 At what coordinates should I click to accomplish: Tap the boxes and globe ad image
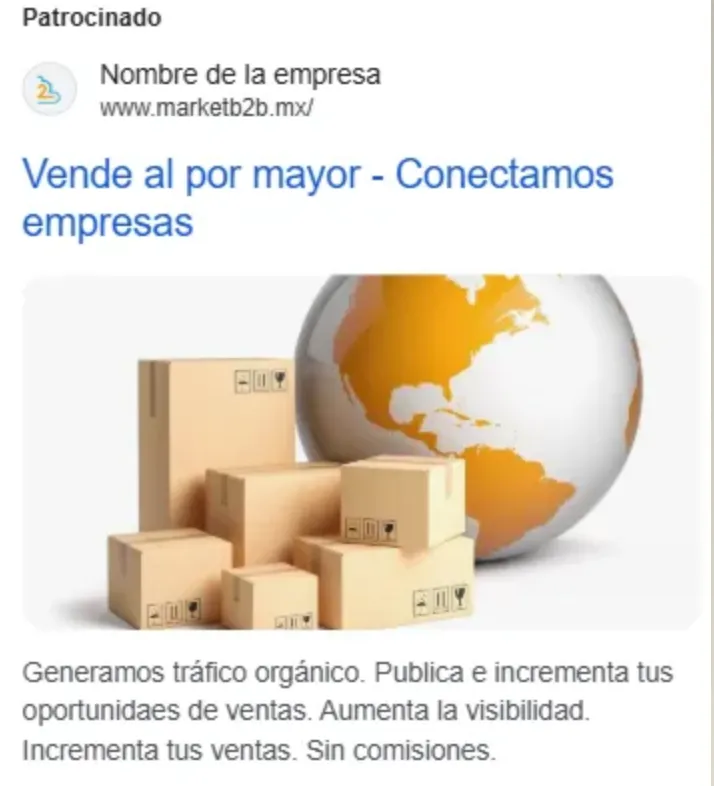[x=360, y=452]
